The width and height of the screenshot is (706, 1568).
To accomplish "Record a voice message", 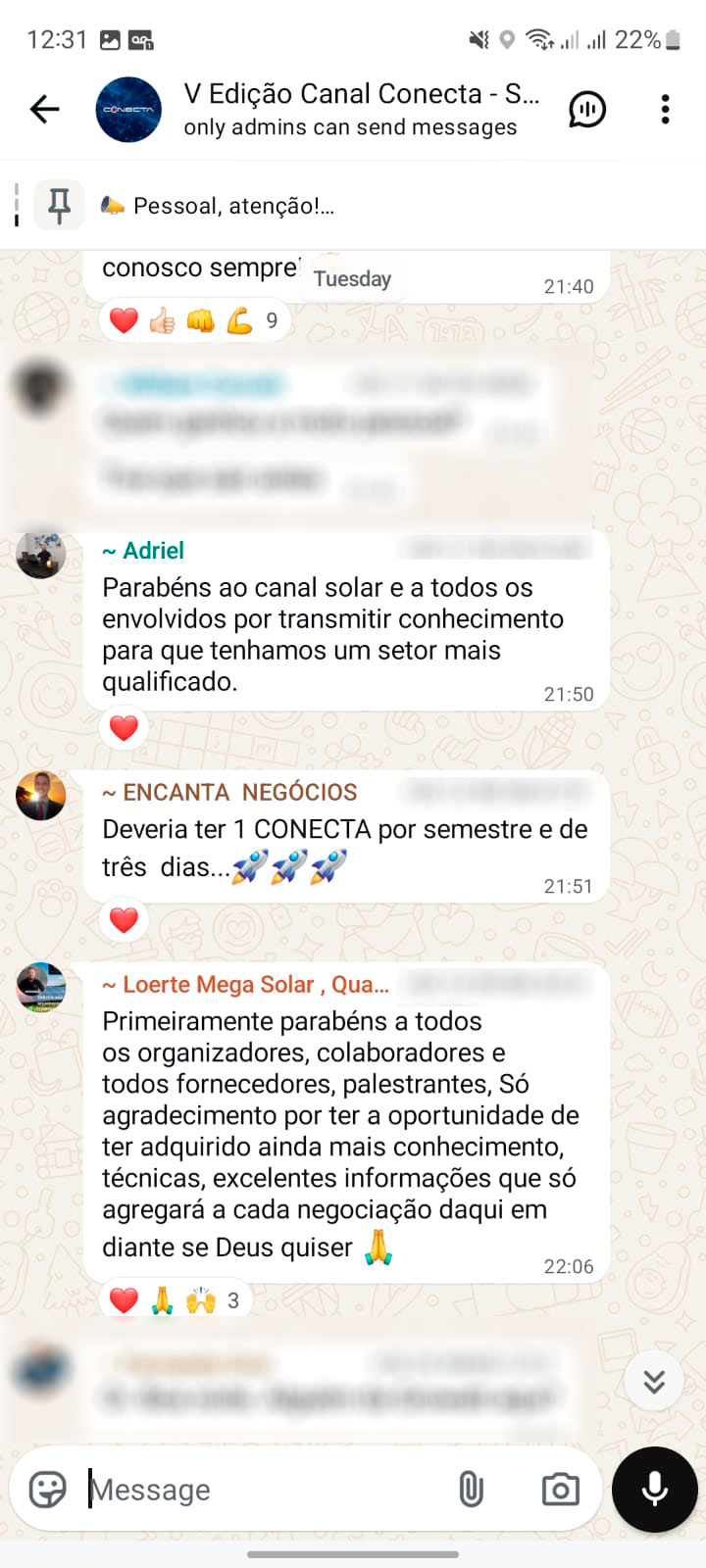I will coord(654,1490).
